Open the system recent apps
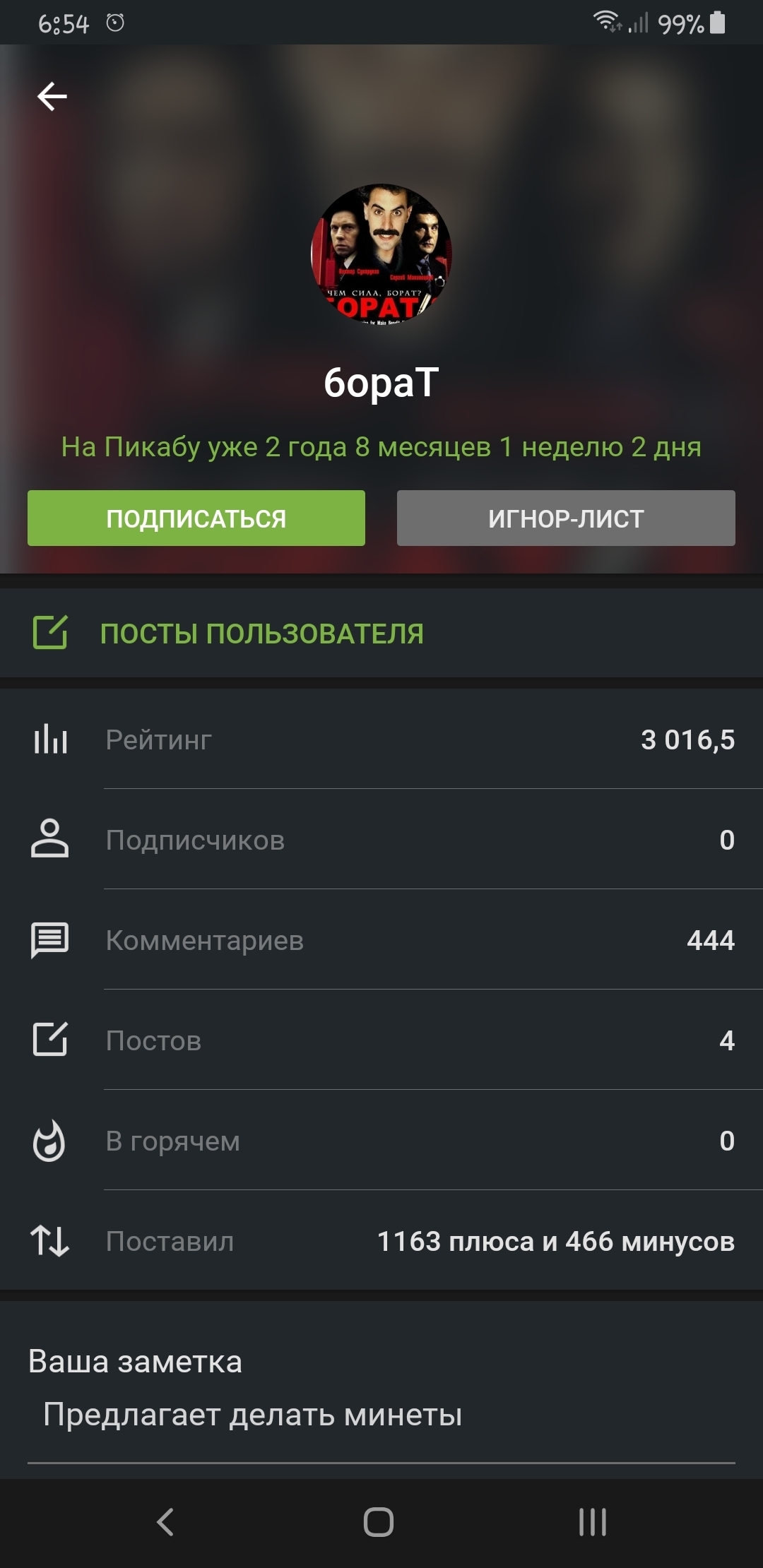763x1568 pixels. (593, 1521)
